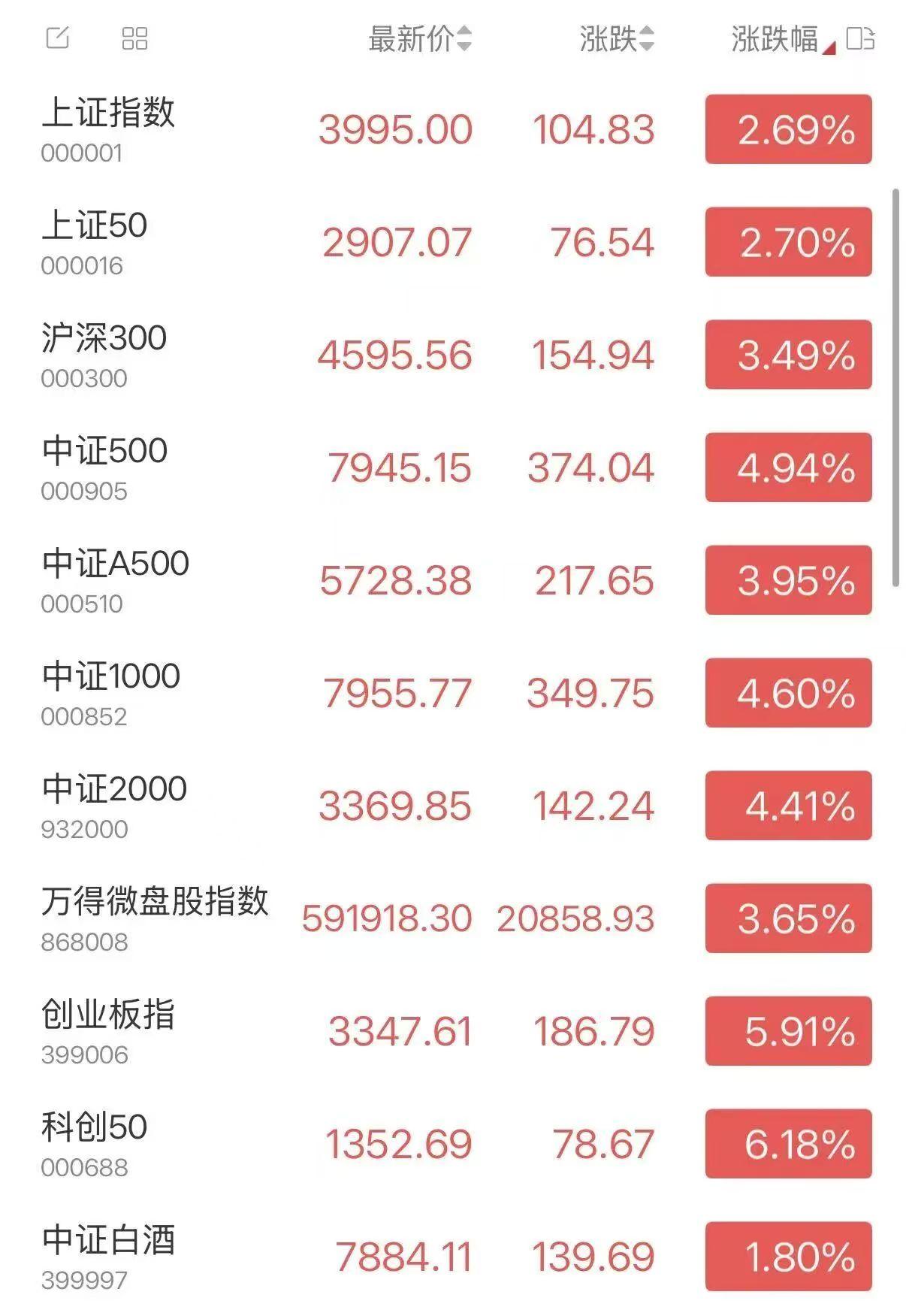Click the 6.18% badge for 科创50
Image resolution: width=906 pixels, height=1316 pixels.
tap(787, 1142)
